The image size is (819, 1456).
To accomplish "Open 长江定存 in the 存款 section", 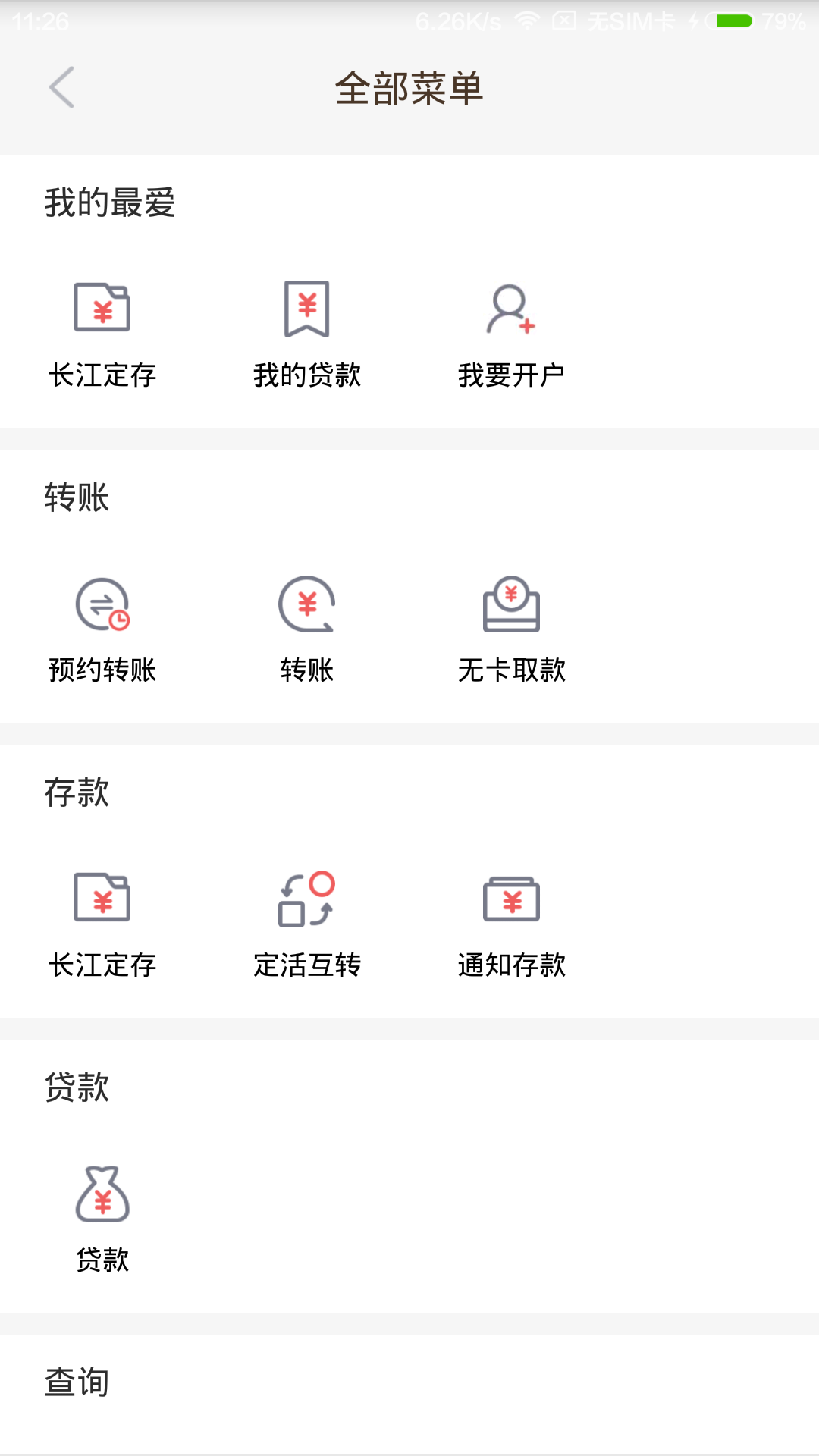I will click(102, 922).
